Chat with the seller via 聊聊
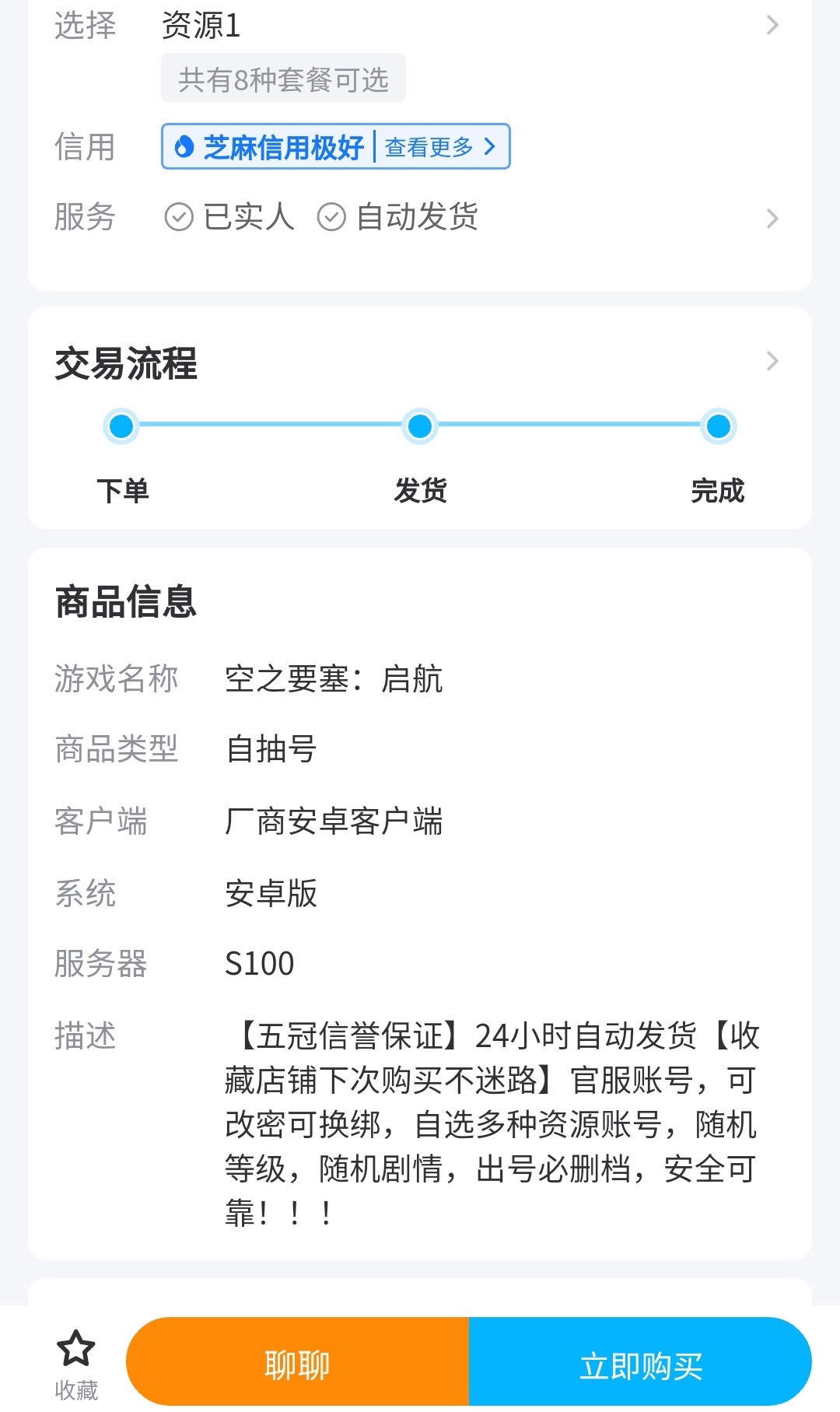 pos(298,1365)
